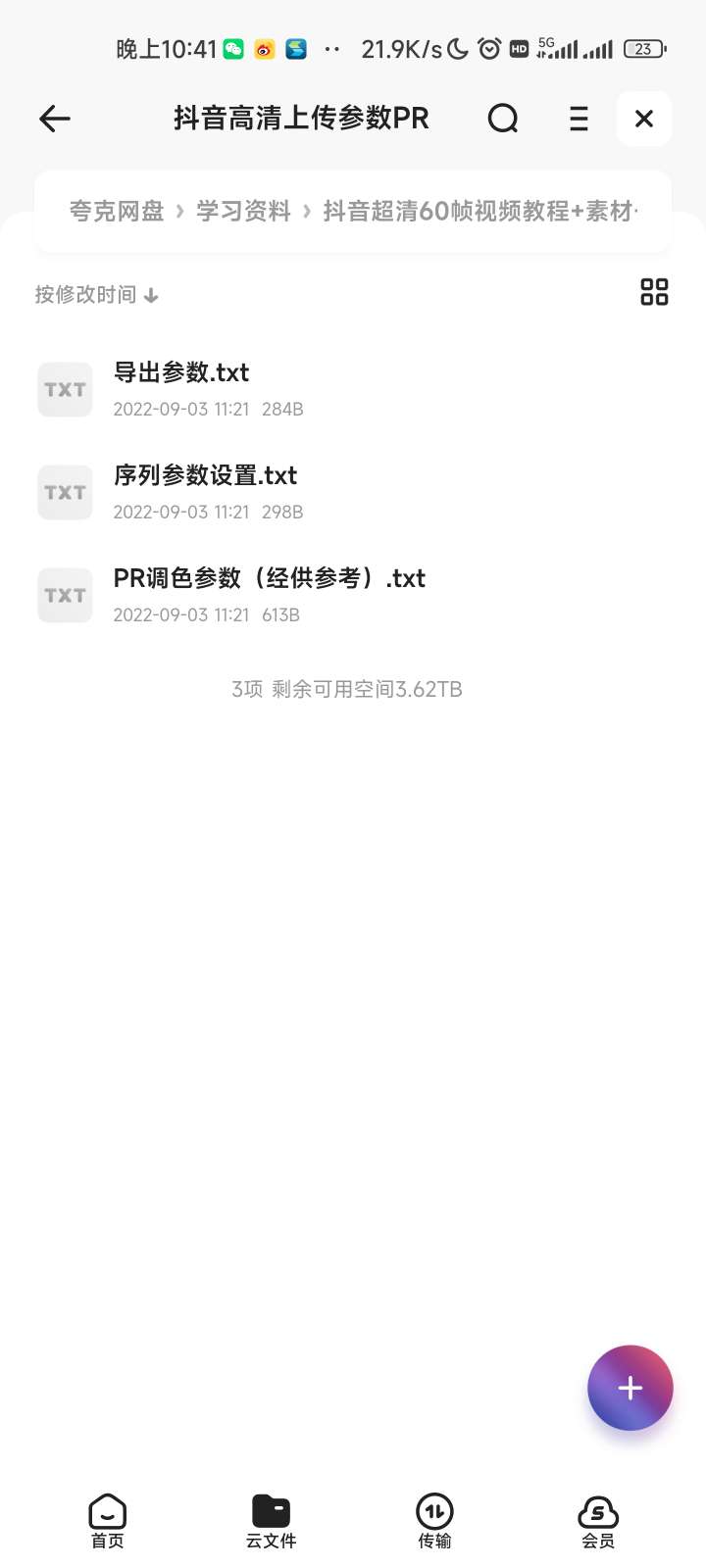Open search in this folder
This screenshot has height=1568, width=706.
(503, 119)
